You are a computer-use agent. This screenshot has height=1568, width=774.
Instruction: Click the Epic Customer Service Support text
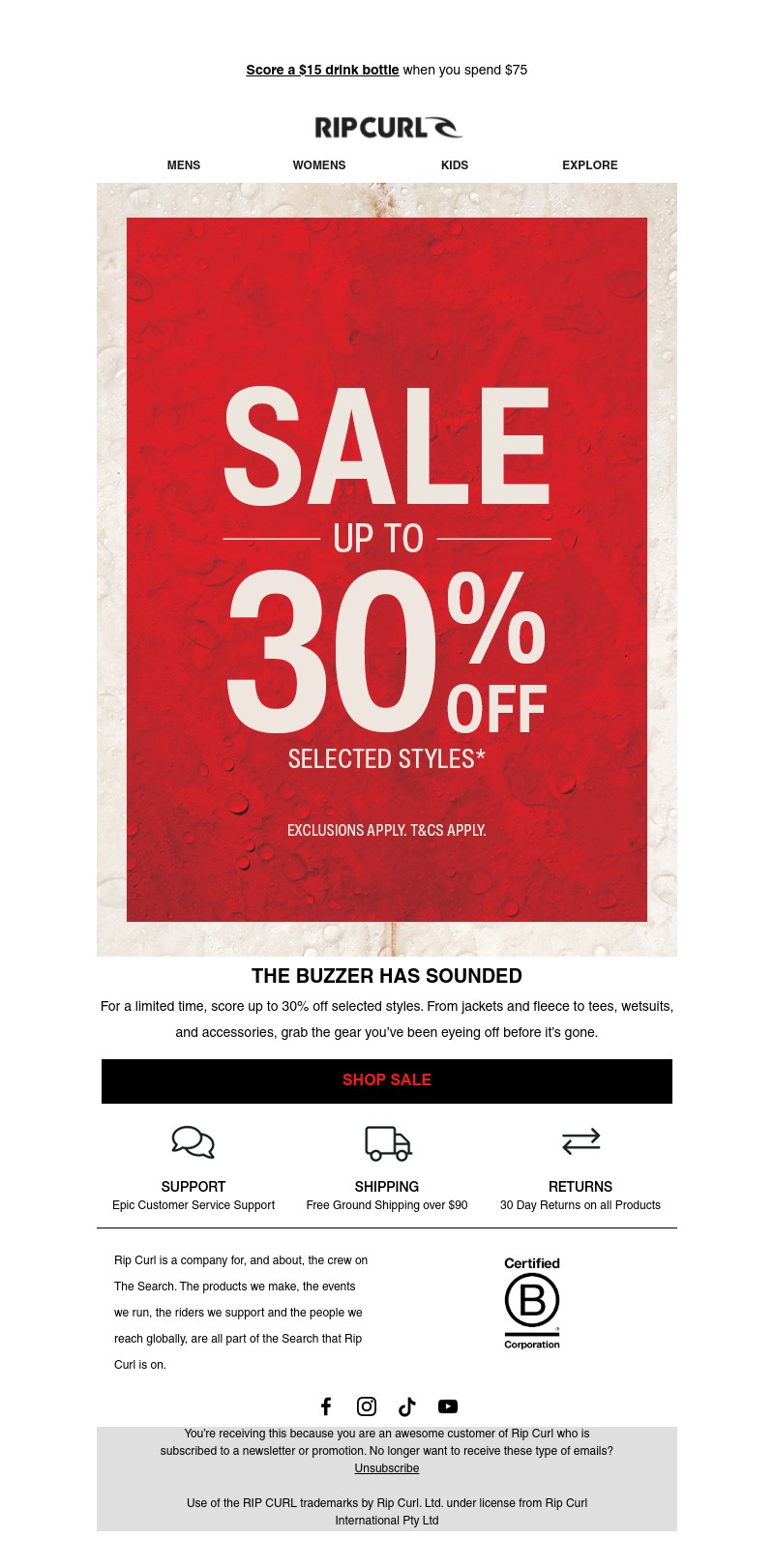(x=193, y=1205)
